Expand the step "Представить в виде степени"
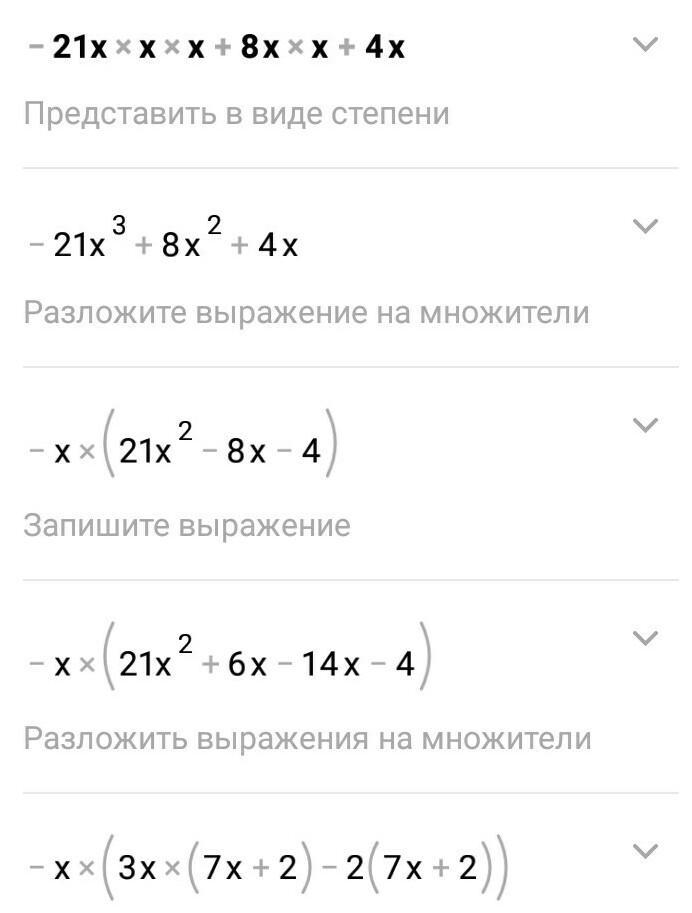The image size is (692, 913). tap(647, 45)
